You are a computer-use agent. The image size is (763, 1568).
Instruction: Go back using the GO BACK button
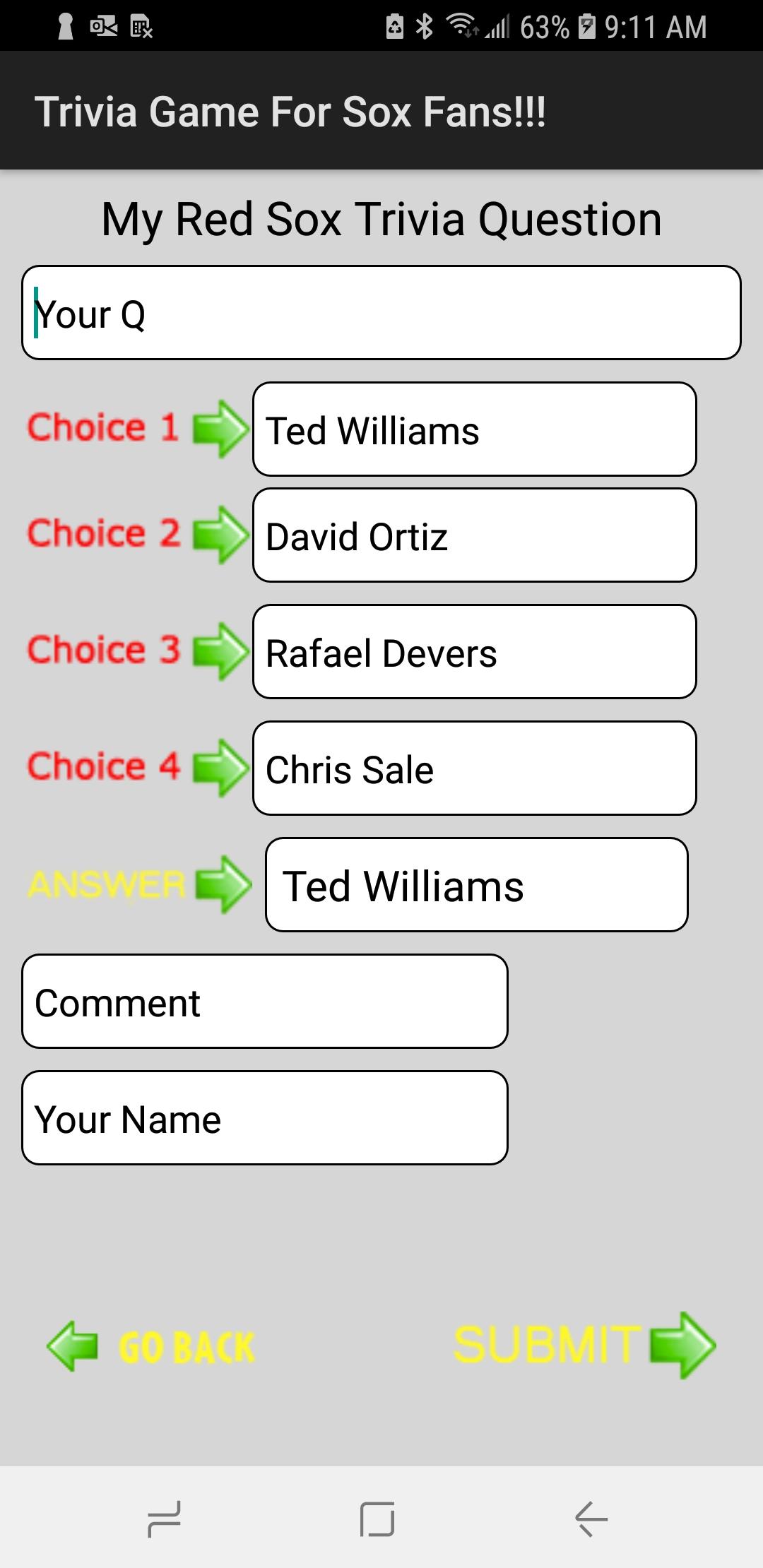point(150,1346)
